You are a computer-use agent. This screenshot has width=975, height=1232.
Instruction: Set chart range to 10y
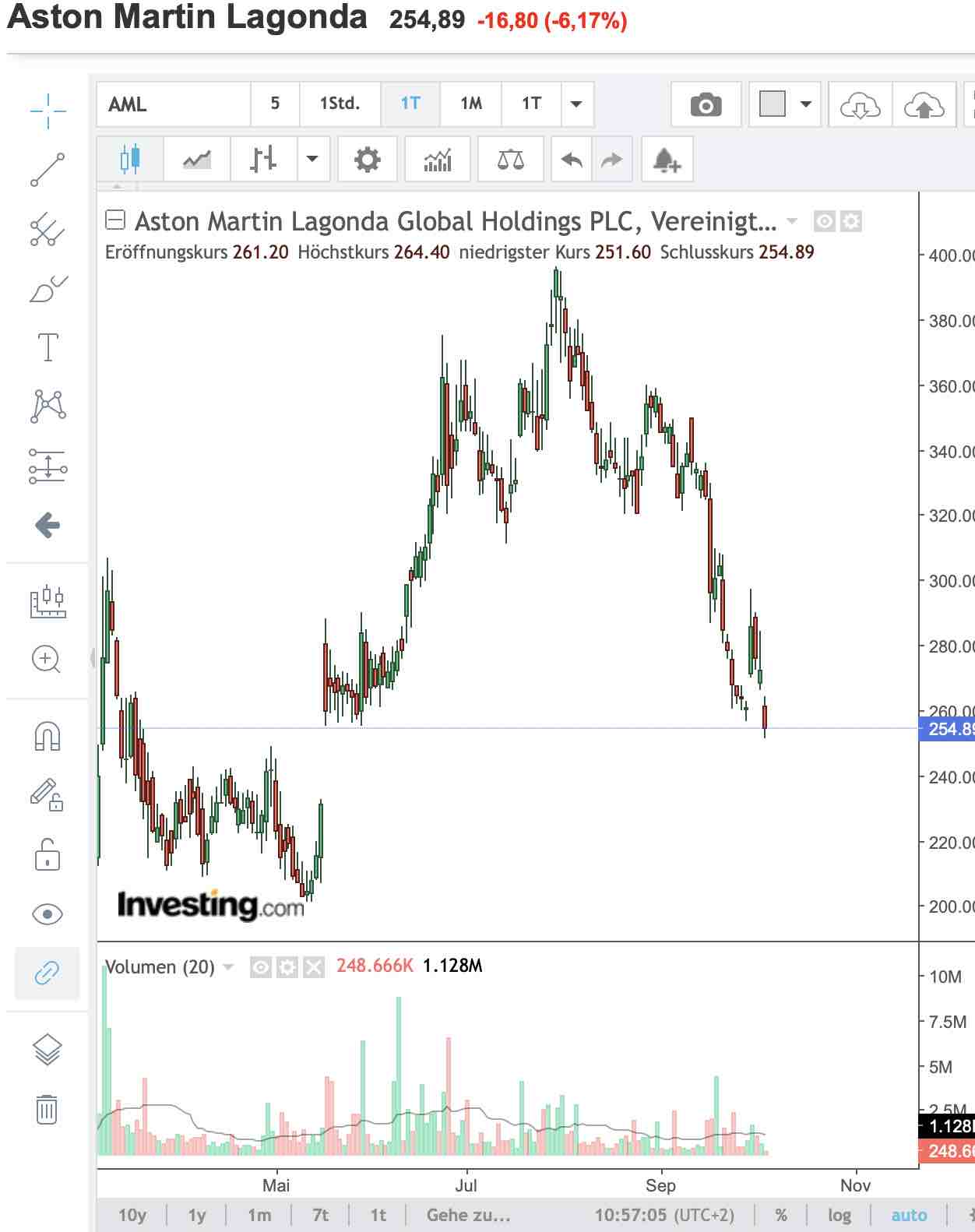pyautogui.click(x=132, y=1215)
